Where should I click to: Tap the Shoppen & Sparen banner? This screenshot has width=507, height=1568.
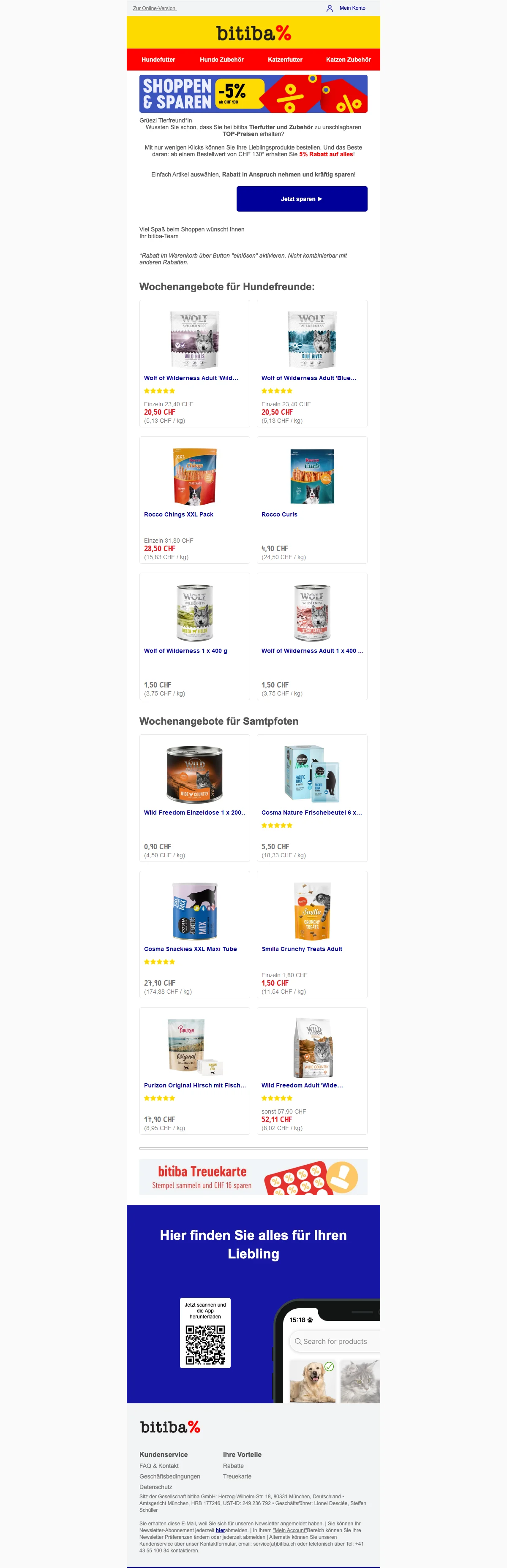pos(253,94)
